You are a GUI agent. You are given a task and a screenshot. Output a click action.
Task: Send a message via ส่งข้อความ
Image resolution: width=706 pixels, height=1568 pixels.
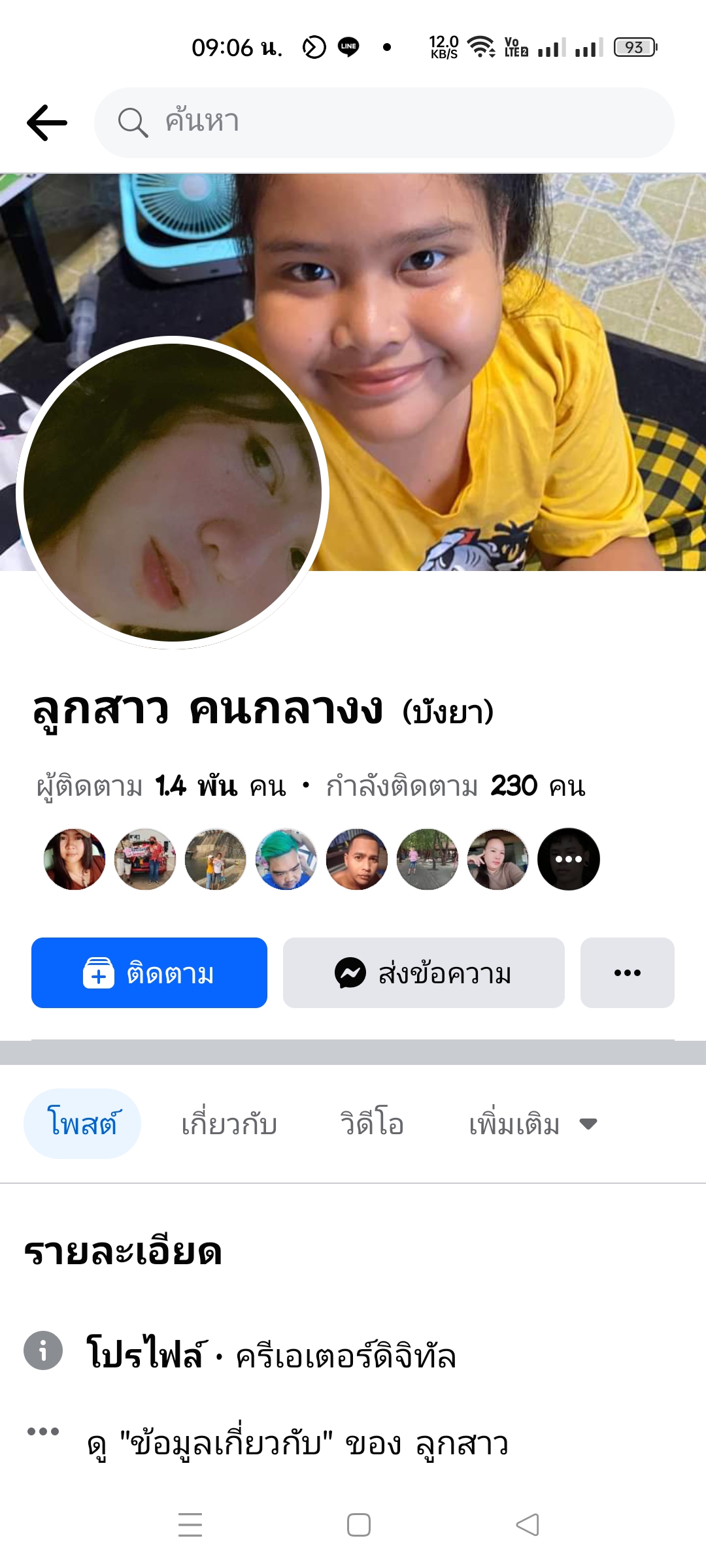(x=424, y=973)
